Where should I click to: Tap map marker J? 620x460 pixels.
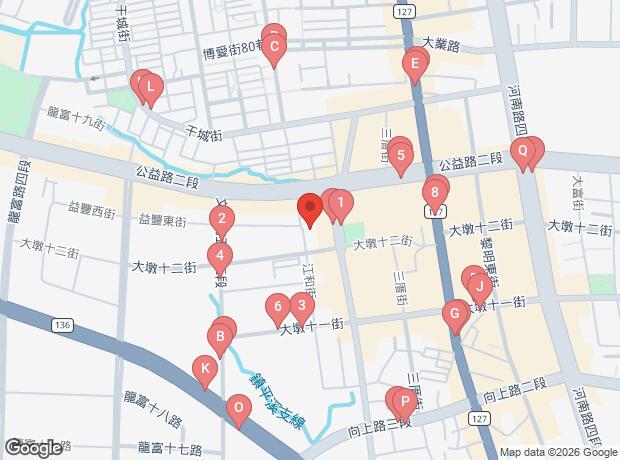coord(479,290)
